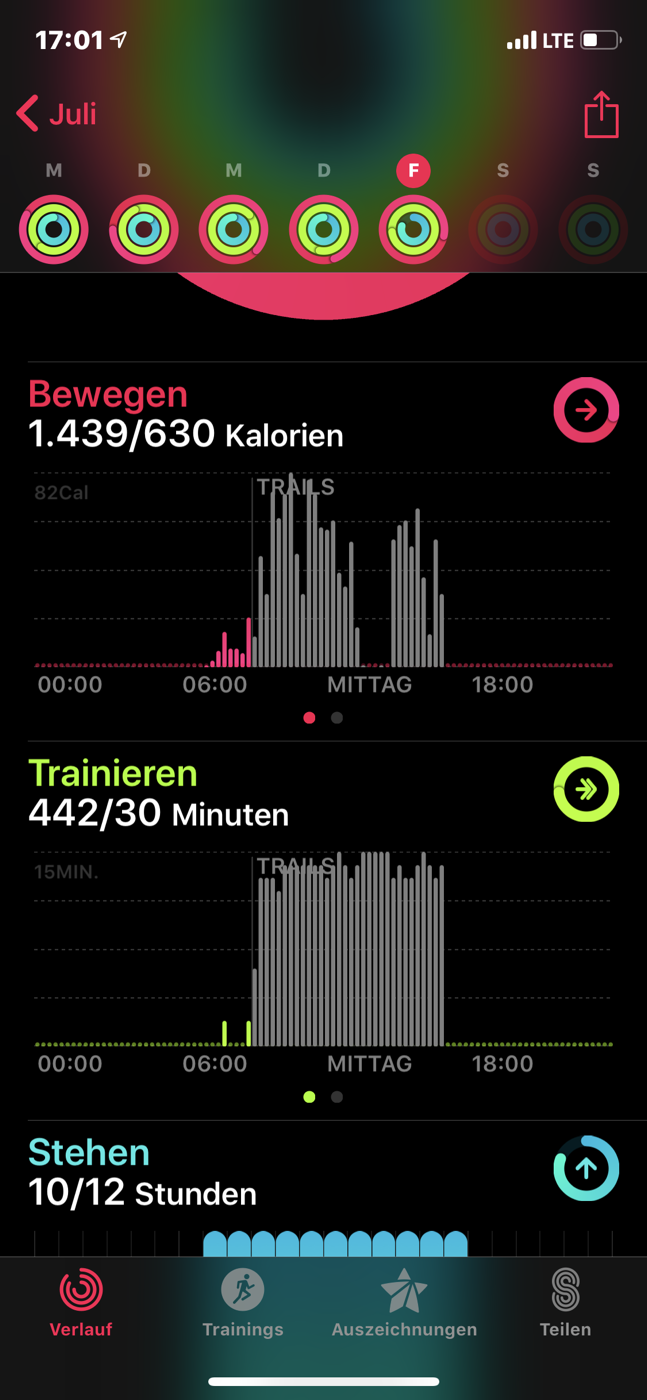Switch to the Teilen tab
Viewport: 647px width, 1400px height.
pyautogui.click(x=565, y=1303)
